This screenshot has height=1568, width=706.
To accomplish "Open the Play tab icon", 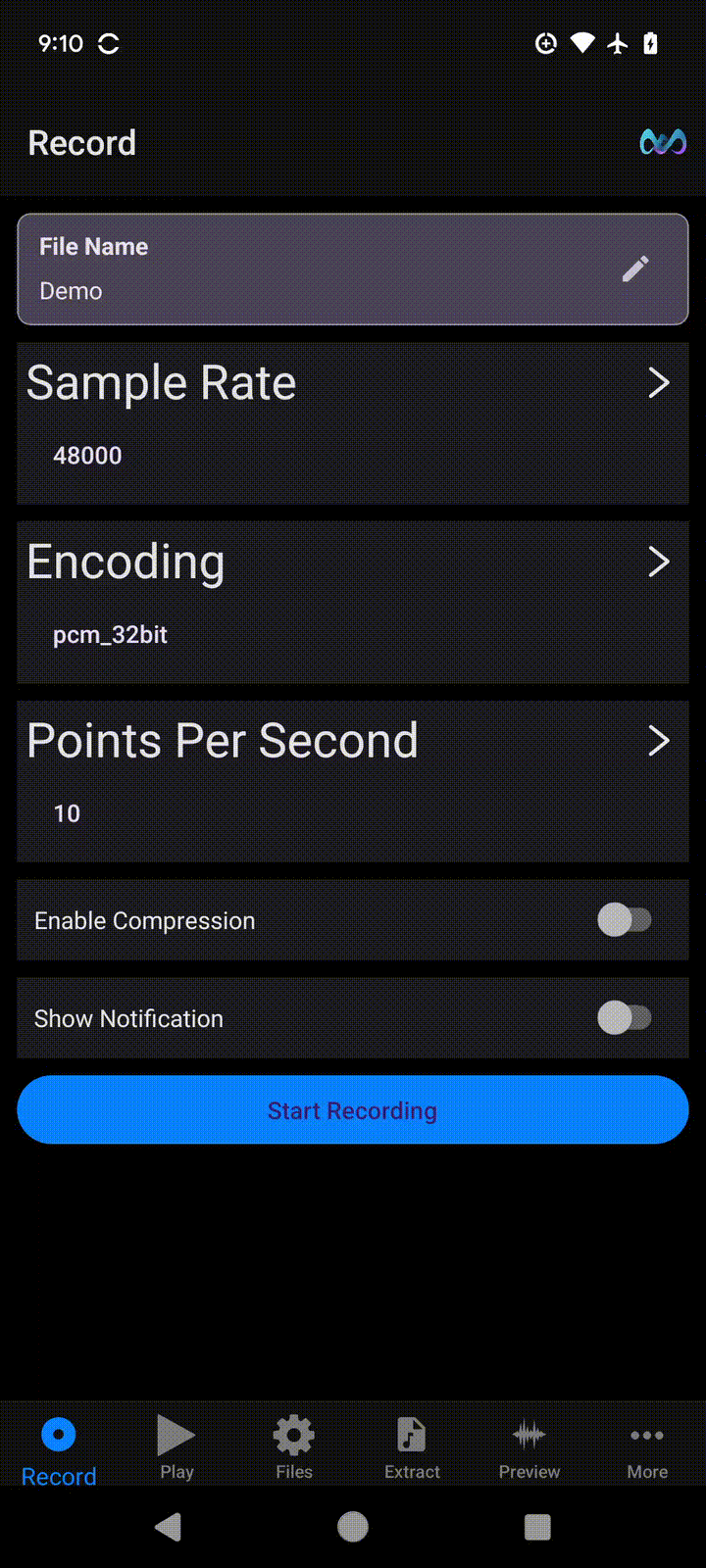I will [x=176, y=1435].
